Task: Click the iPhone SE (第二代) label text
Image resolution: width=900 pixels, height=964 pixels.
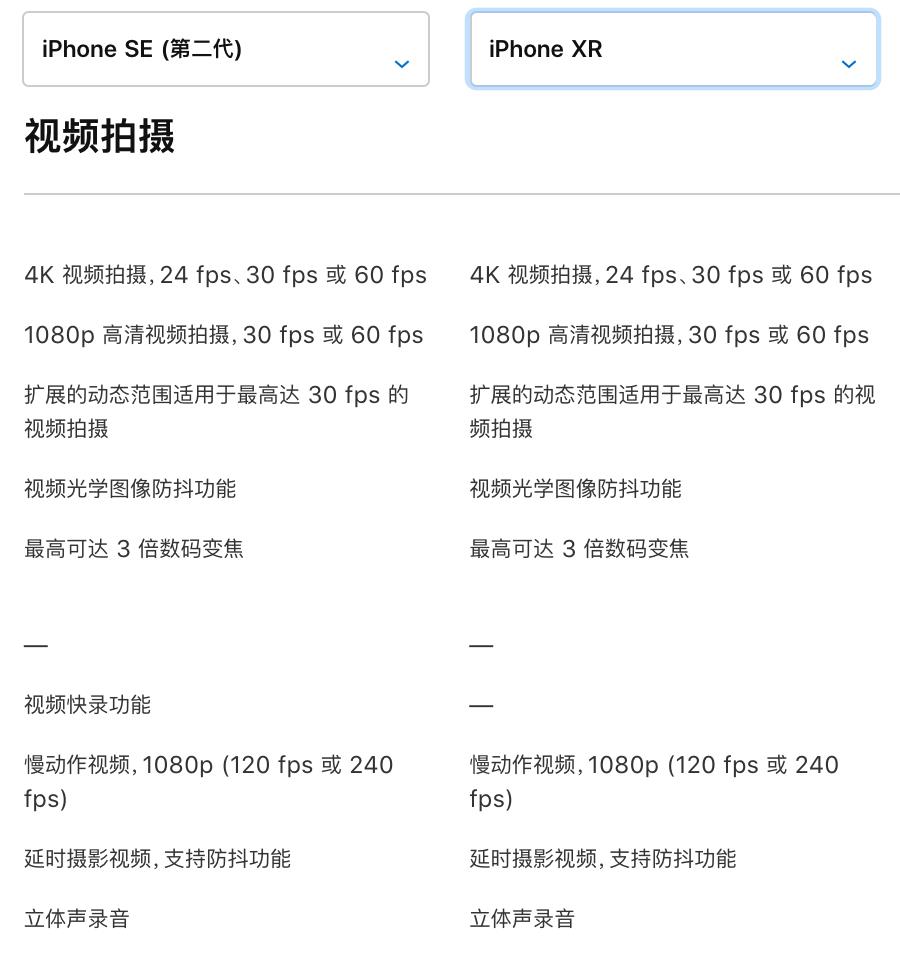Action: click(142, 49)
